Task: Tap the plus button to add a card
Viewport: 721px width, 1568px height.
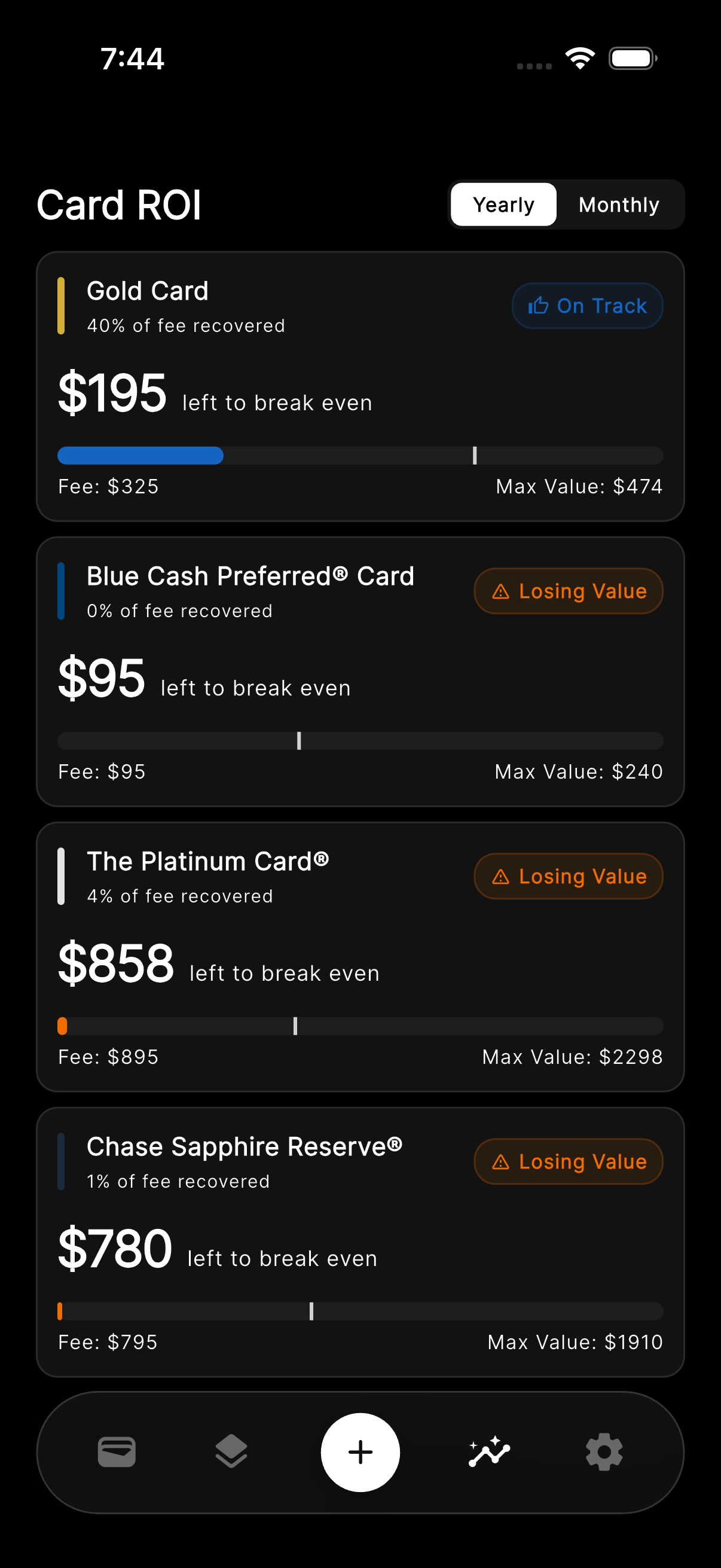Action: [x=360, y=1452]
